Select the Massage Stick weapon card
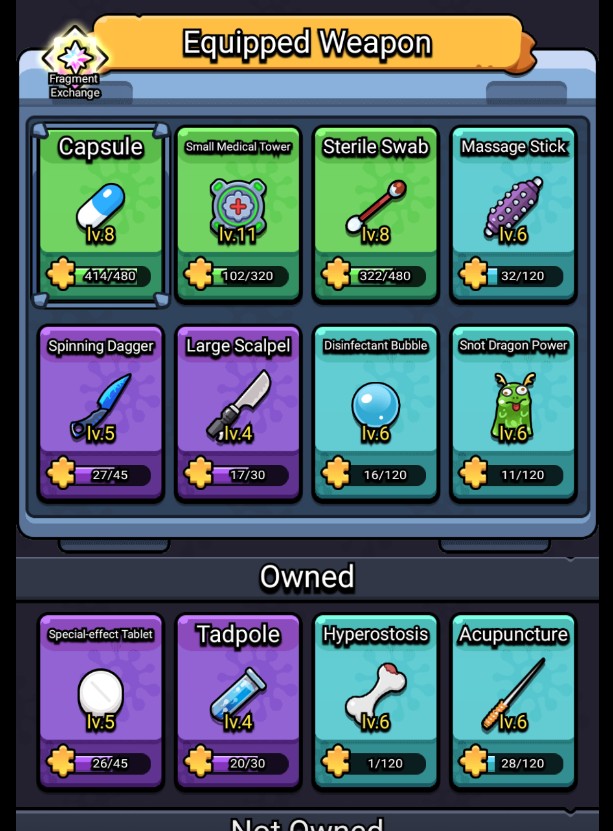 (513, 214)
